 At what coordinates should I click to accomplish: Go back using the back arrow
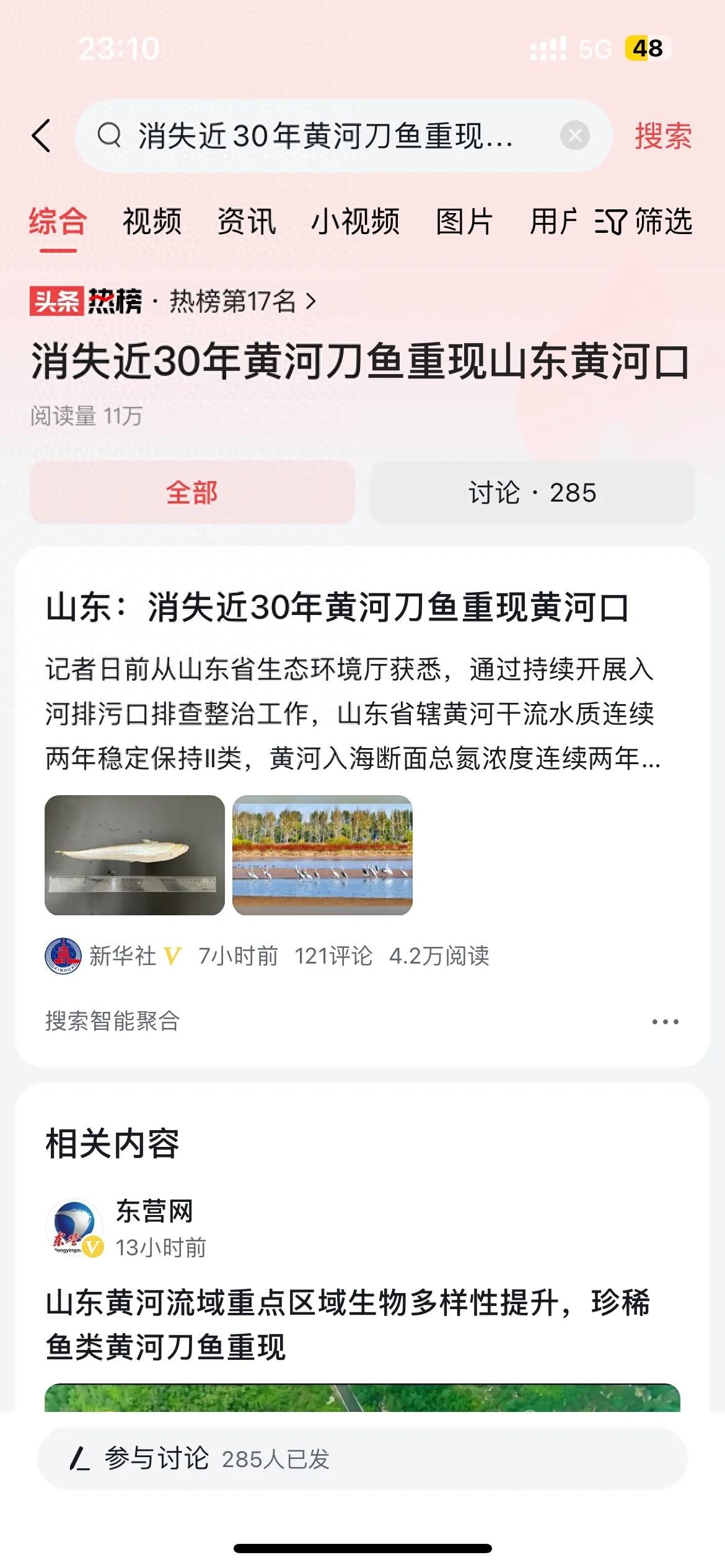41,136
